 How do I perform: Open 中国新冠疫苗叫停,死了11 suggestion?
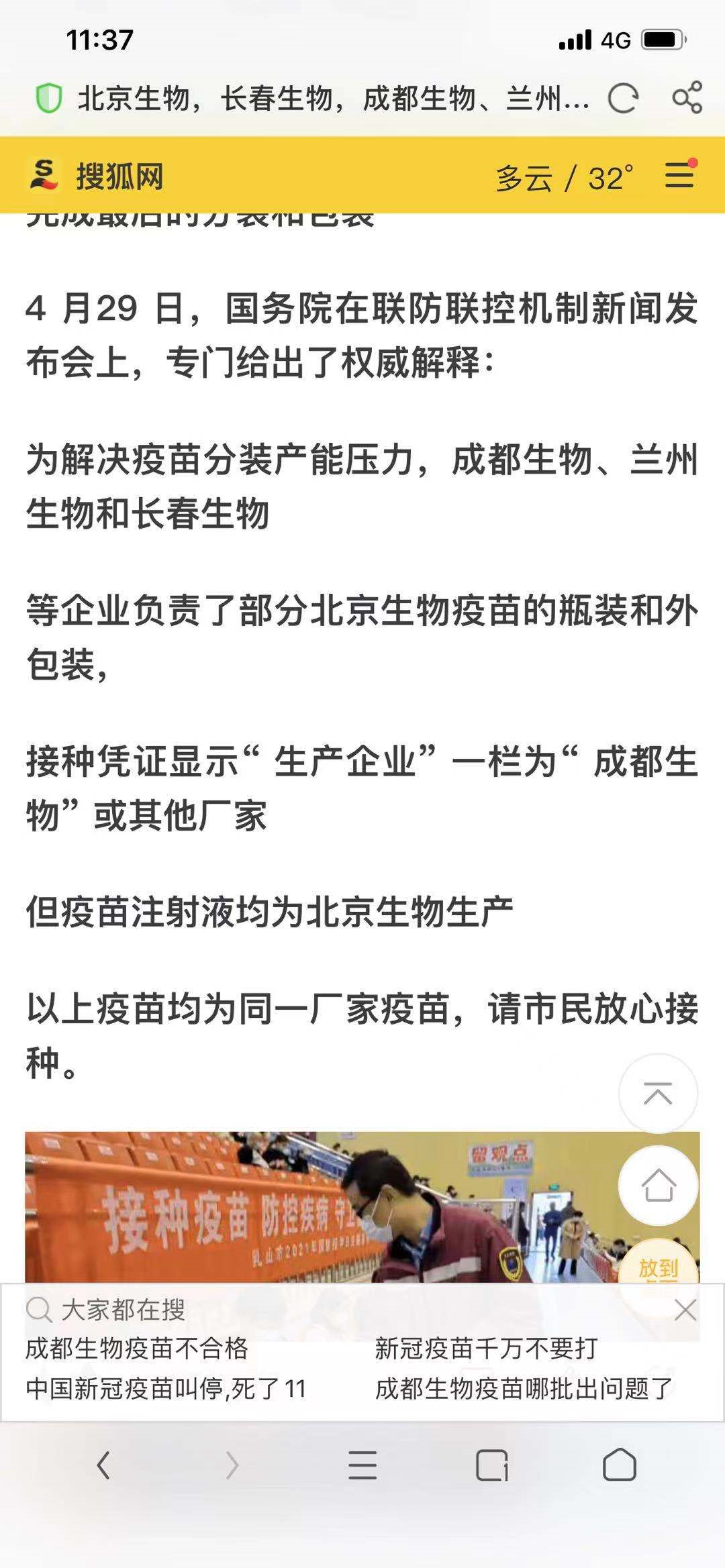point(166,1388)
